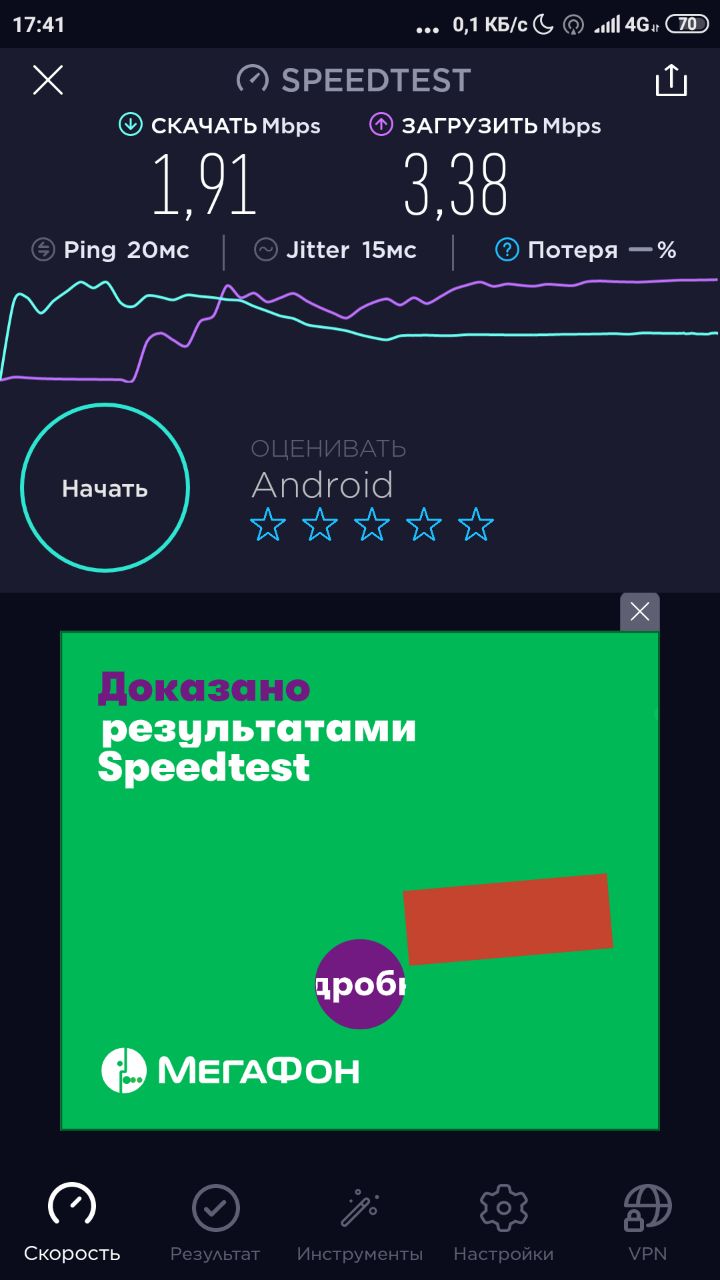Screen dimensions: 720x1280
Task: Share the speed test result
Action: pos(671,80)
